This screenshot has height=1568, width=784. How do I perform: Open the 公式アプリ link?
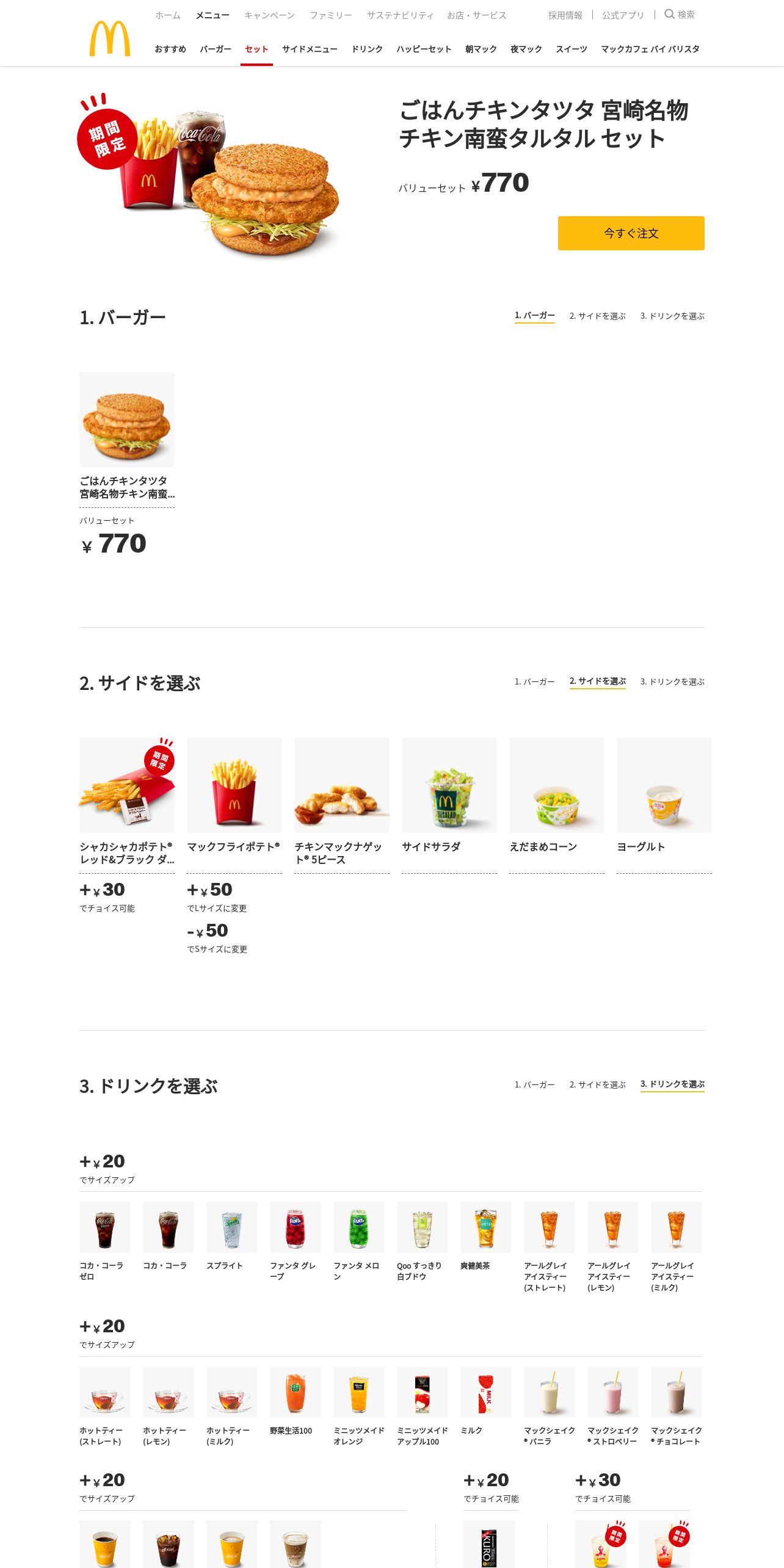coord(623,15)
